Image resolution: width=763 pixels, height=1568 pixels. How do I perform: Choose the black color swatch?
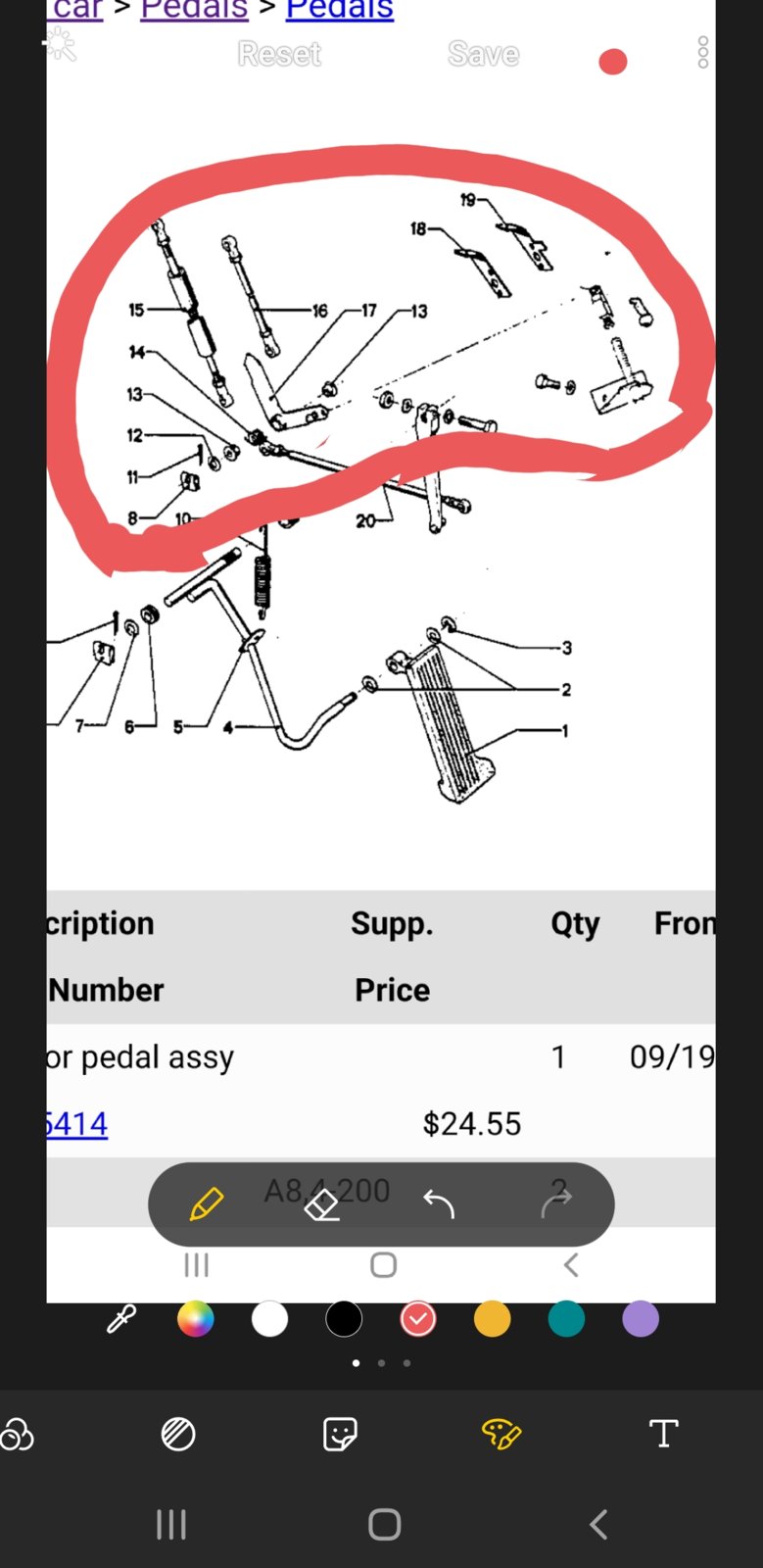click(x=344, y=1319)
